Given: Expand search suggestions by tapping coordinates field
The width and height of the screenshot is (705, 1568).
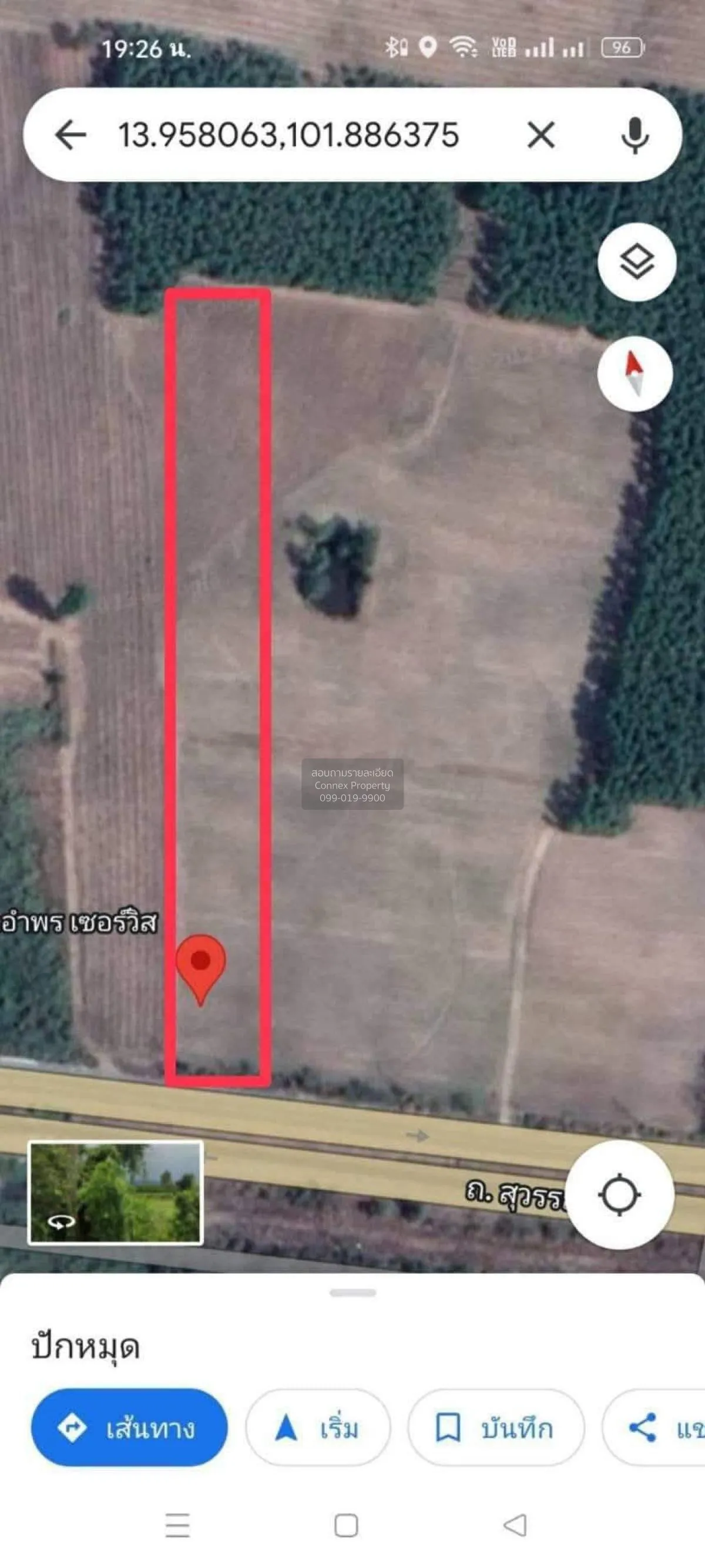Looking at the screenshot, I should (x=286, y=135).
